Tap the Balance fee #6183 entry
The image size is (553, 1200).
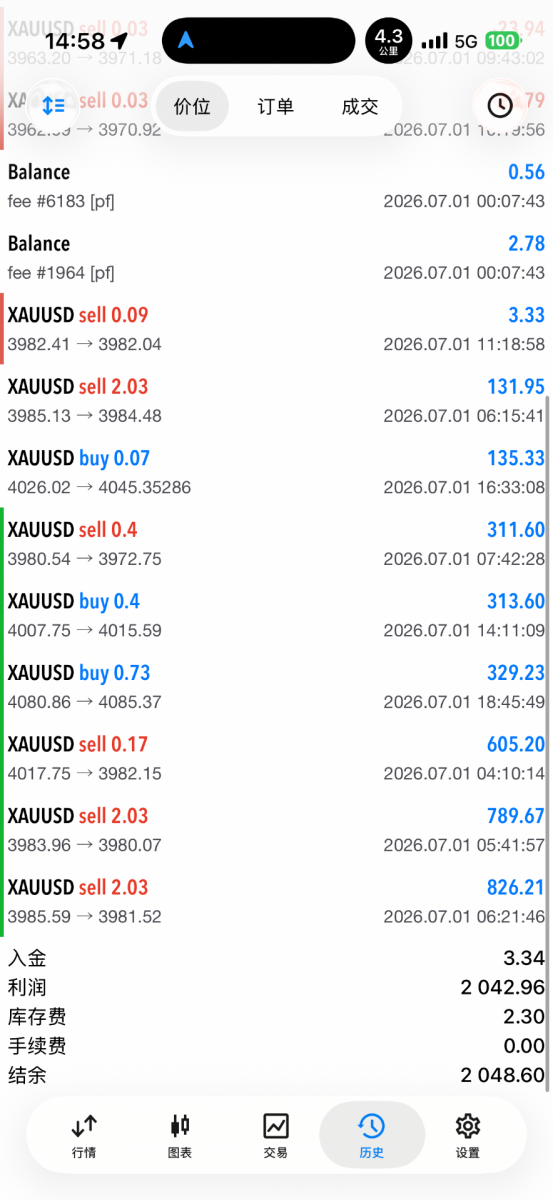pyautogui.click(x=276, y=186)
